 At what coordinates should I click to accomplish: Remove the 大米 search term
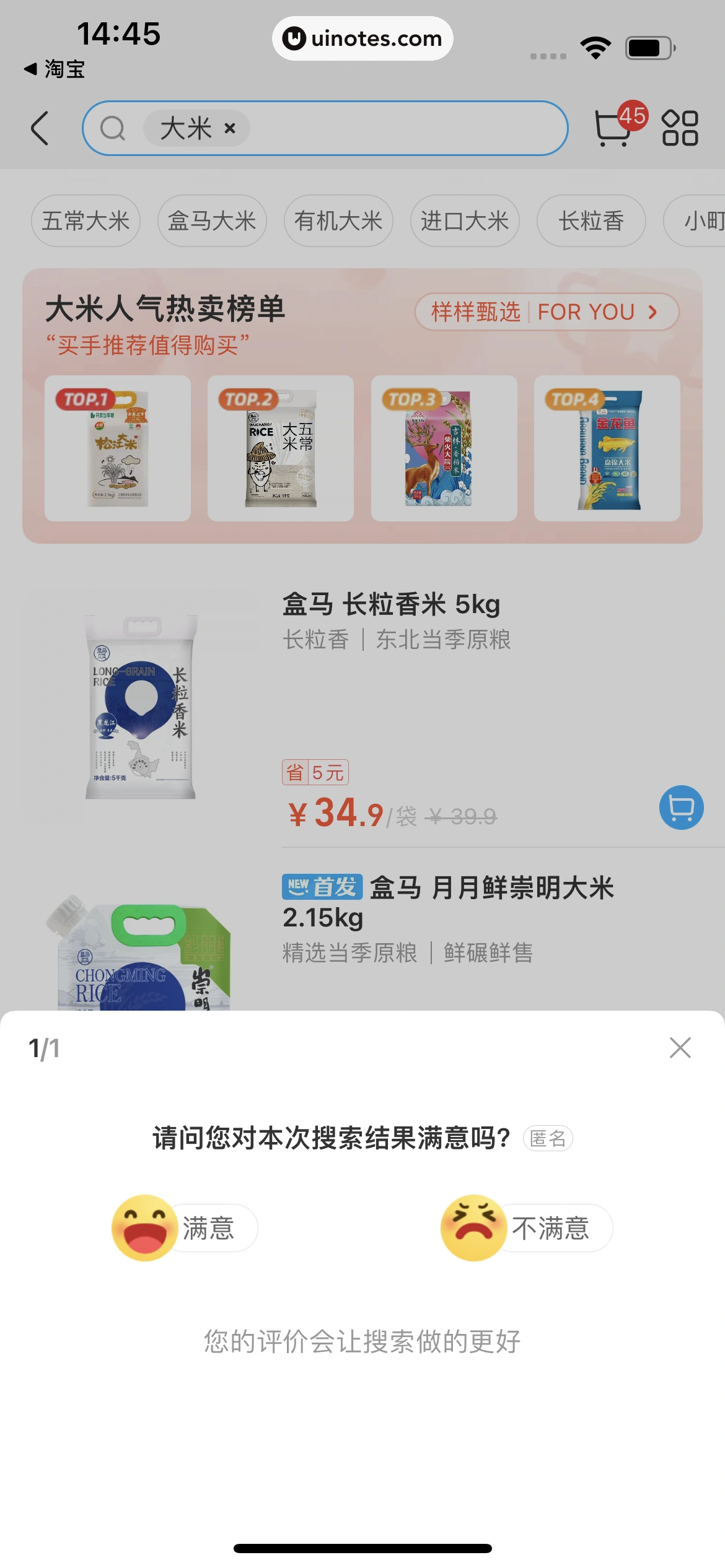pyautogui.click(x=230, y=128)
